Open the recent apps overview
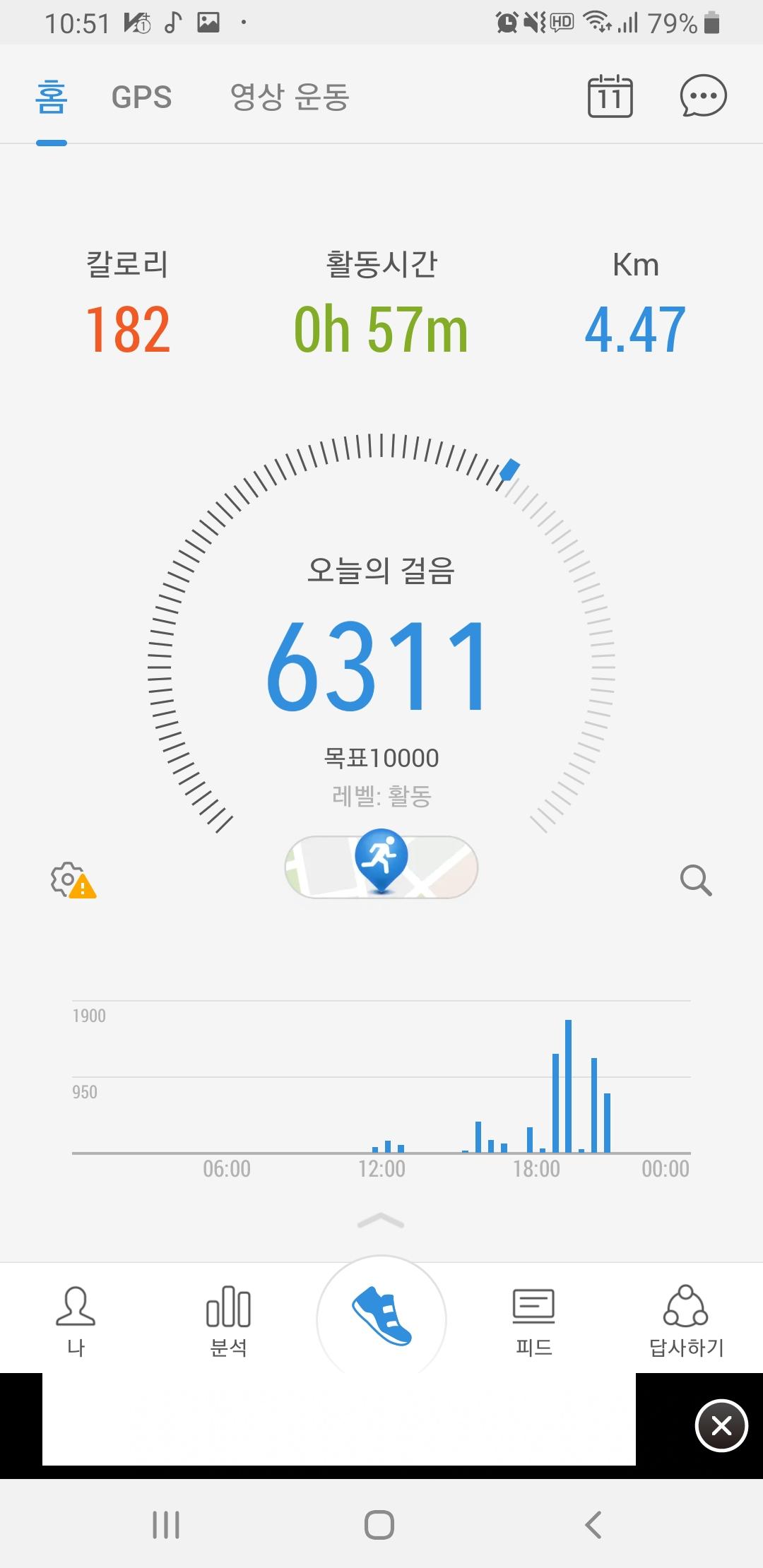Screen dimensions: 763x1568 166,1524
